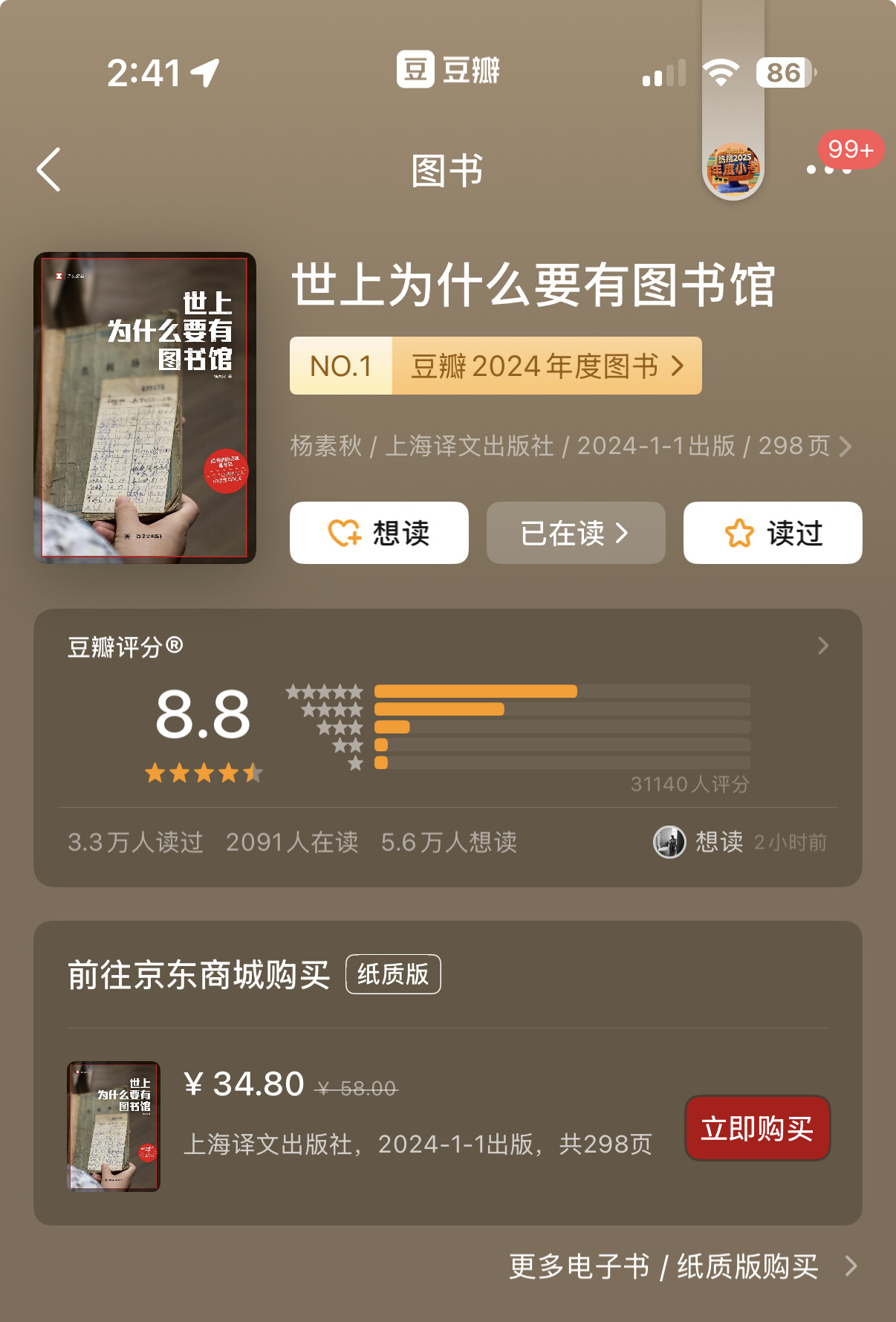Viewport: 896px width, 1322px height.
Task: Go back using the top-left arrow
Action: point(49,170)
